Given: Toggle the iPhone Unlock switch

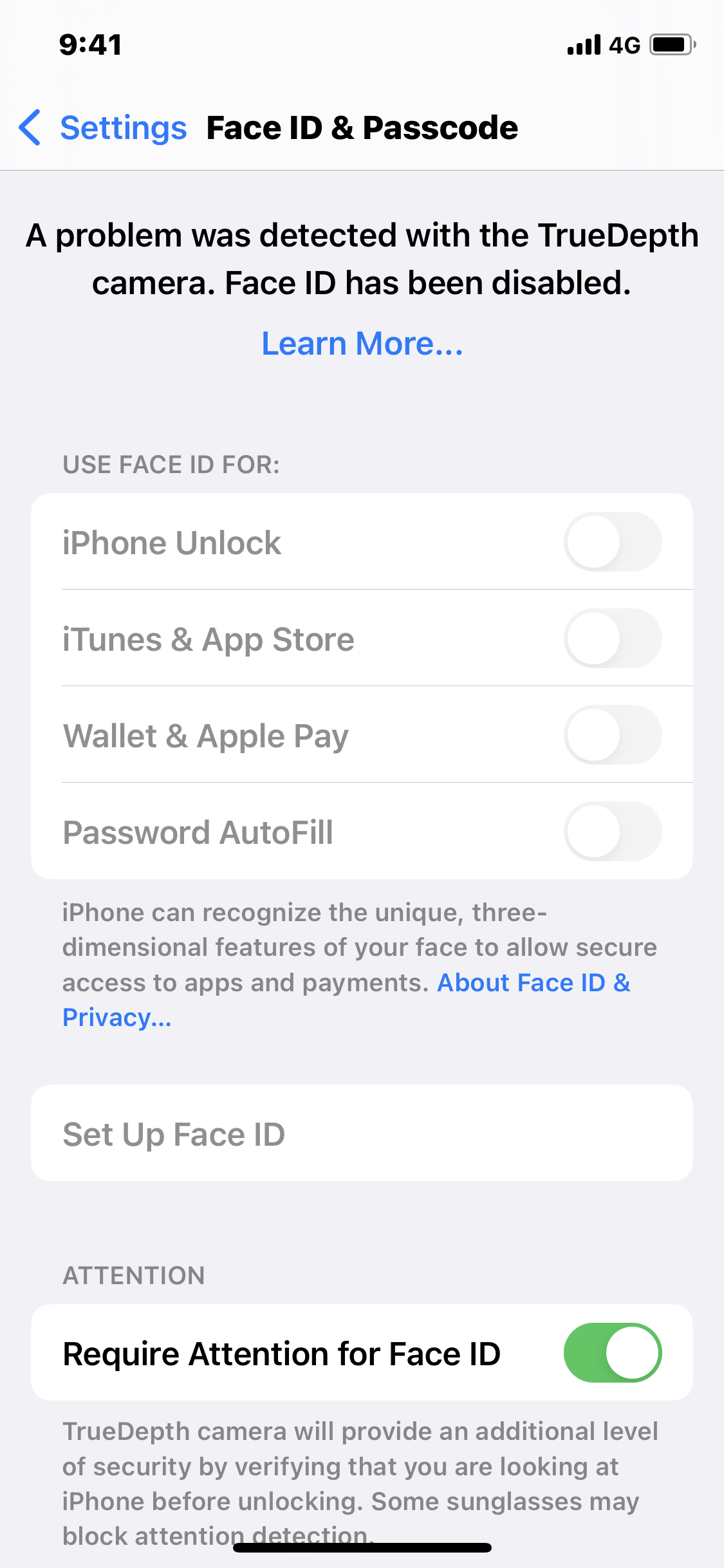Looking at the screenshot, I should [612, 542].
